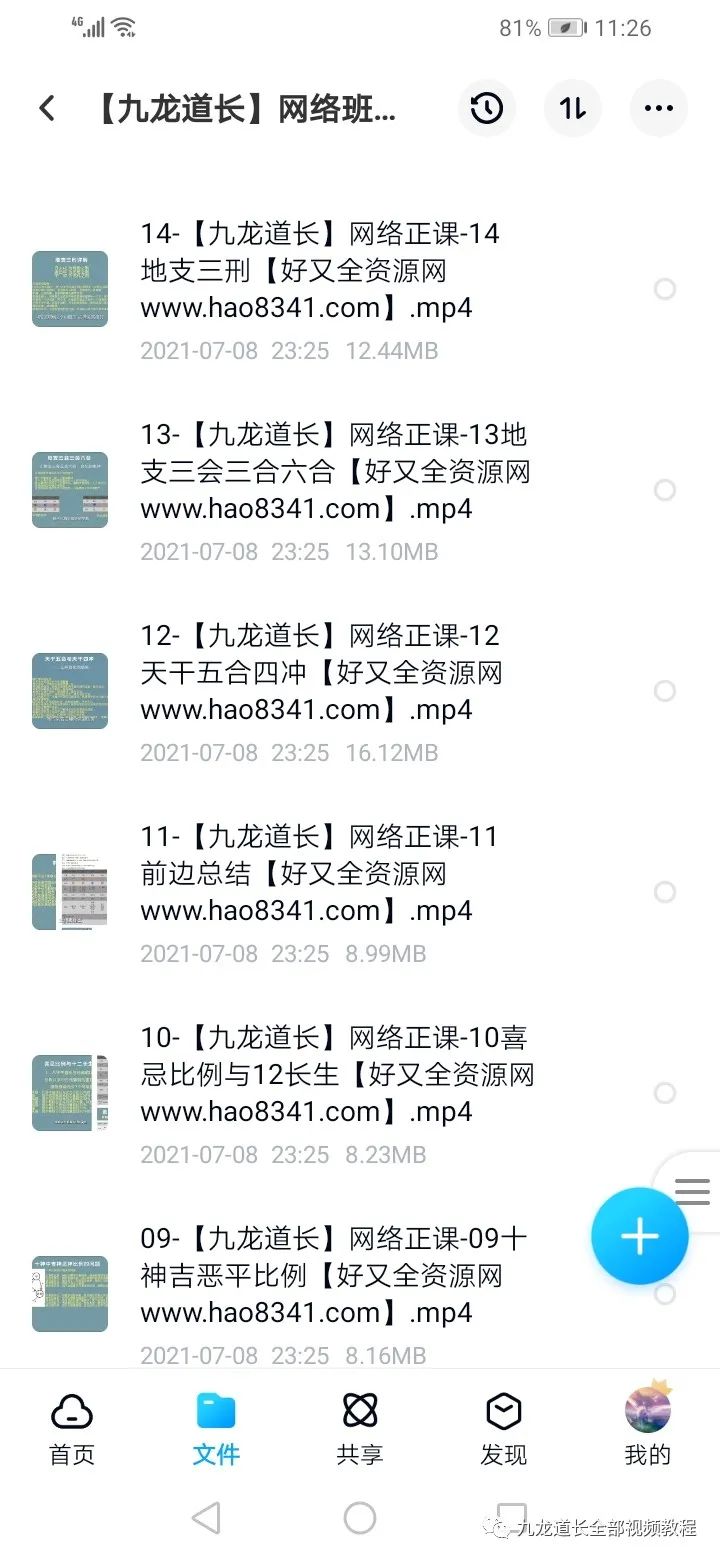
Task: Open video 14 地支三刑
Action: pos(340,290)
